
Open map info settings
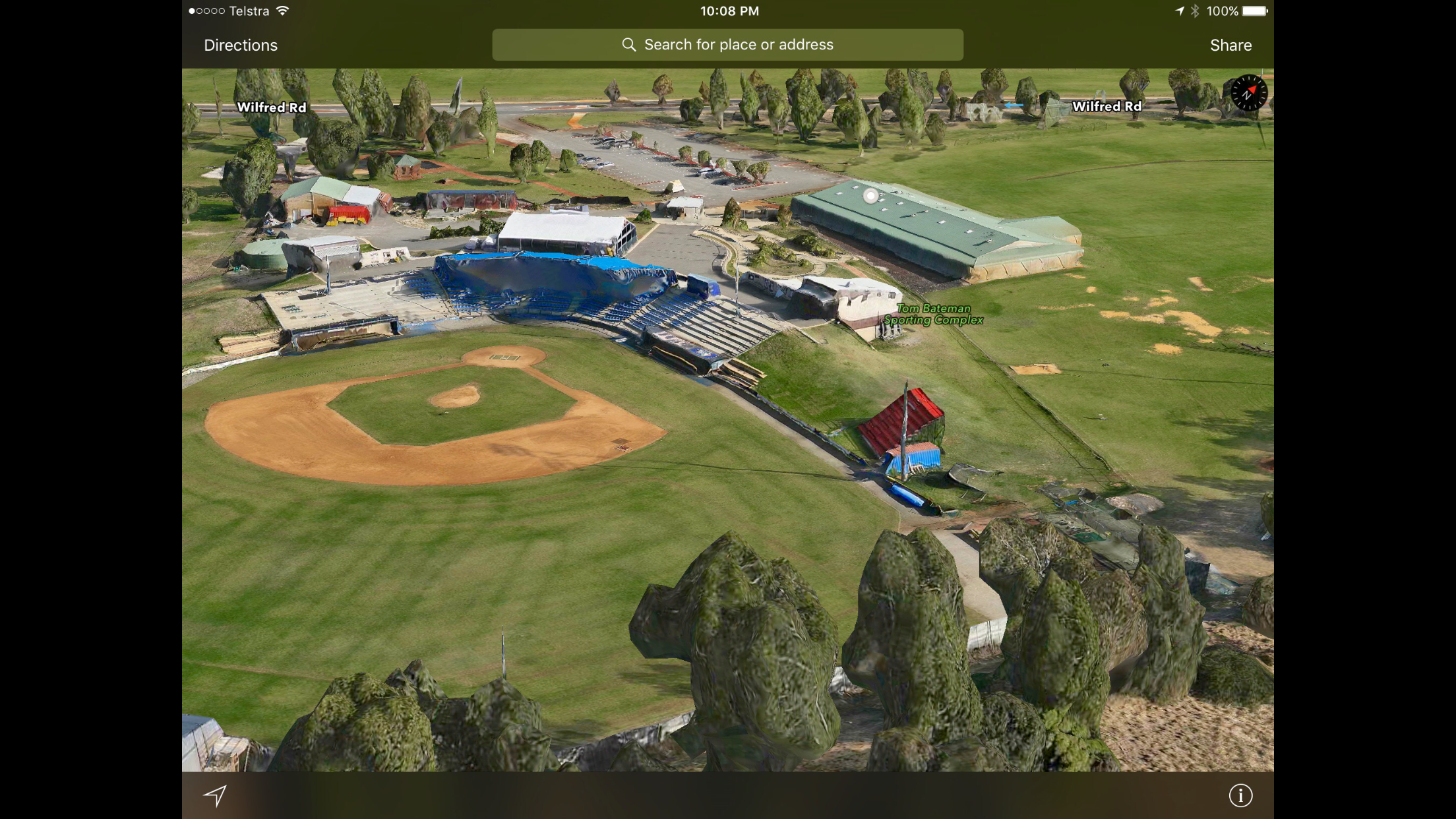click(1240, 795)
